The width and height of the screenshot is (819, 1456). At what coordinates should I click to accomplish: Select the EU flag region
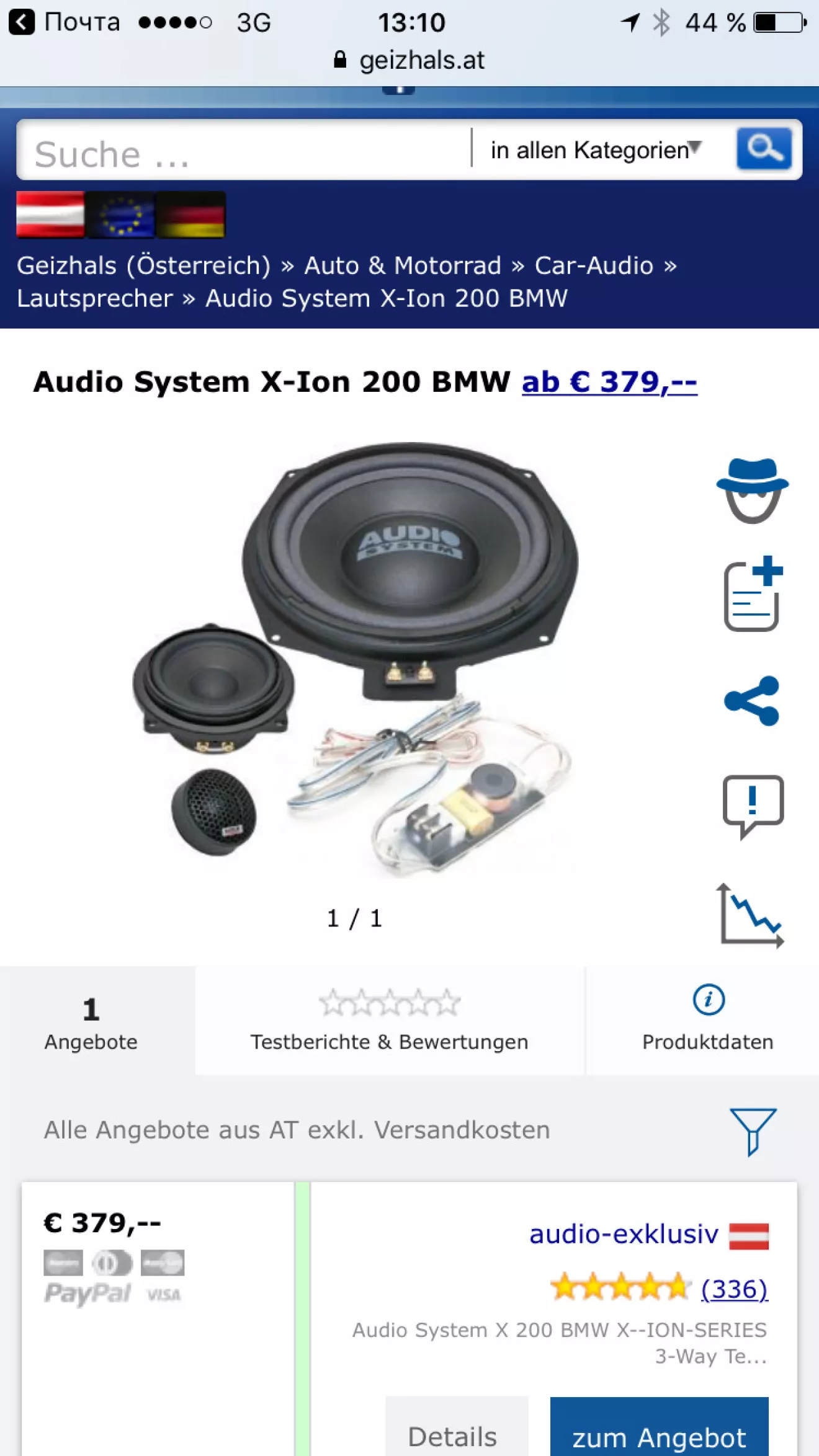coord(120,215)
